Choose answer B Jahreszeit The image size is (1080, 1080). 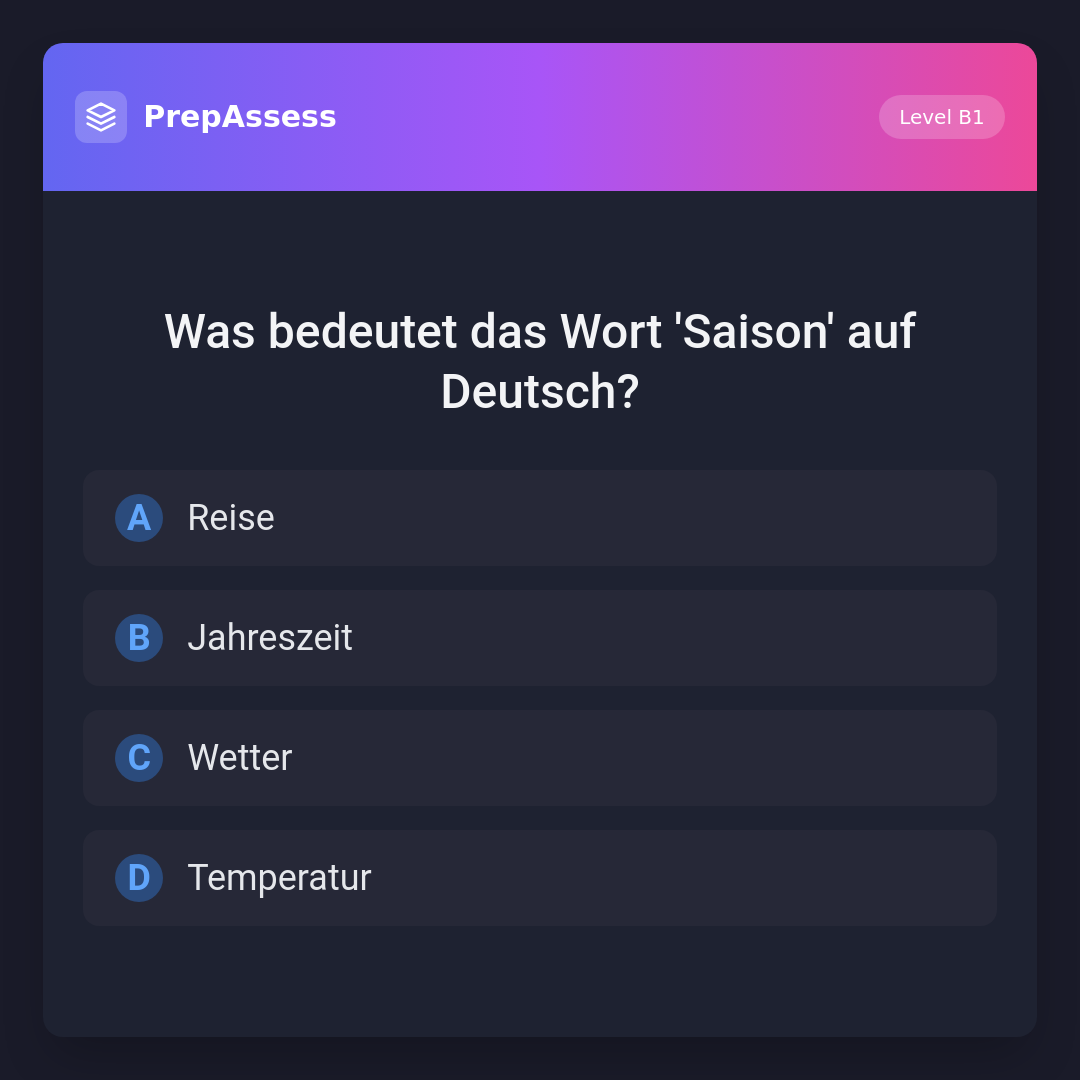click(540, 638)
